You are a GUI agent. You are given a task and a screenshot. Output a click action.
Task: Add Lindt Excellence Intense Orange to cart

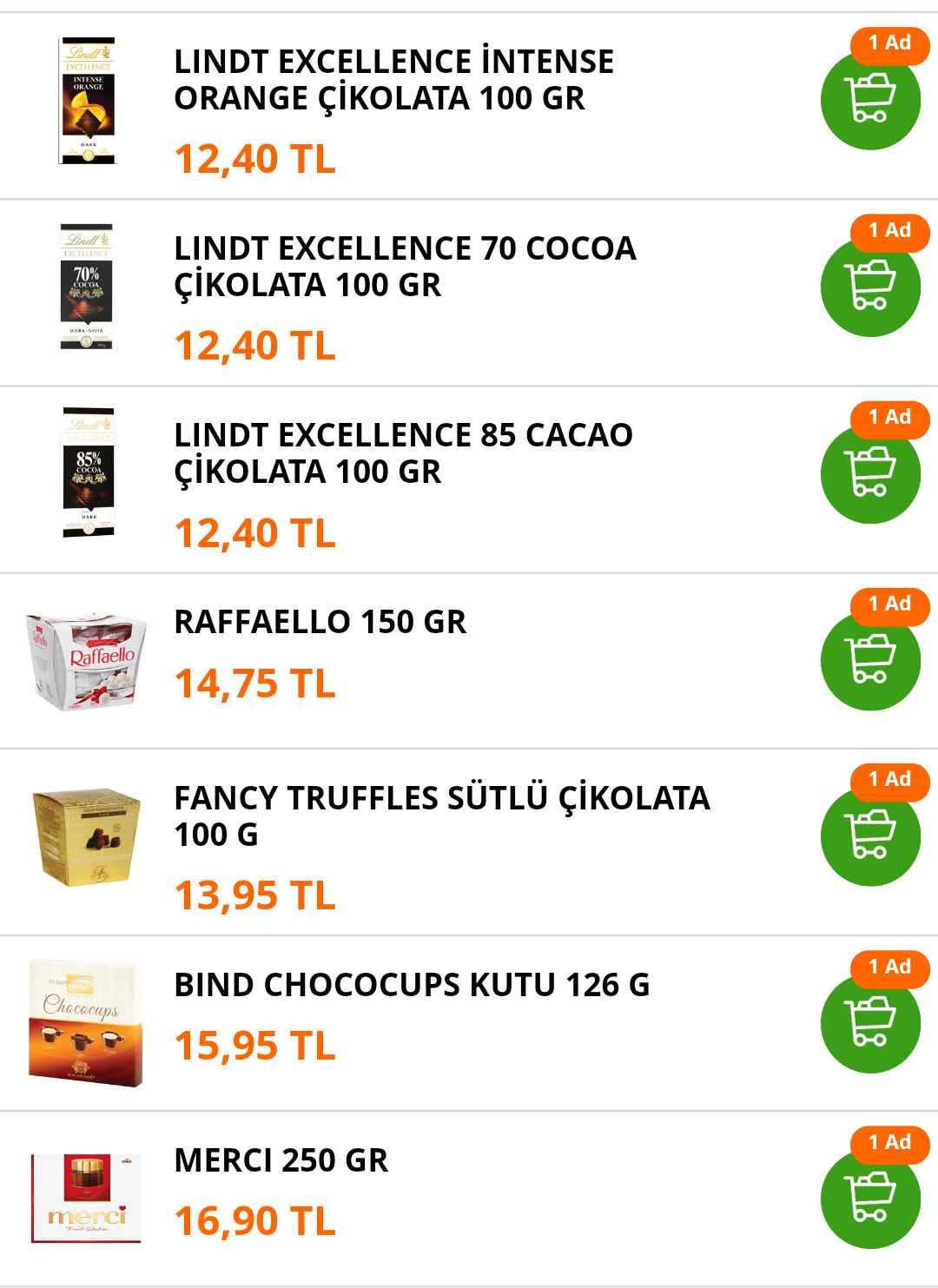tap(870, 101)
